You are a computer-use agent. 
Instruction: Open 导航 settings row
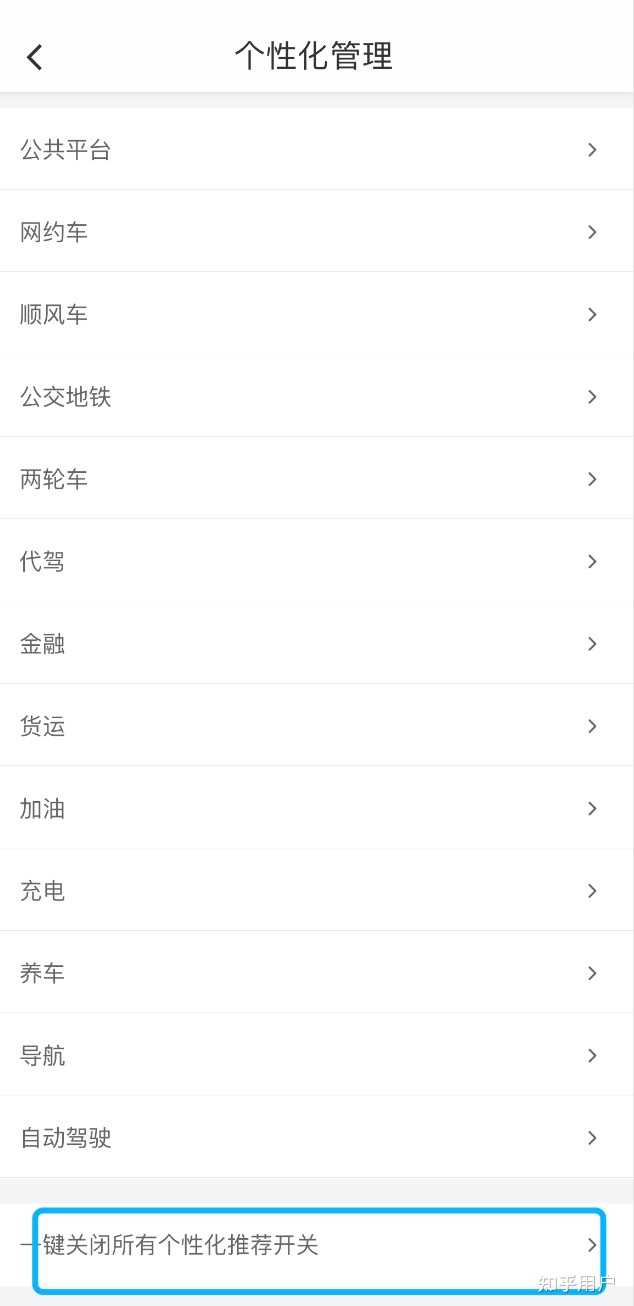pyautogui.click(x=316, y=1055)
